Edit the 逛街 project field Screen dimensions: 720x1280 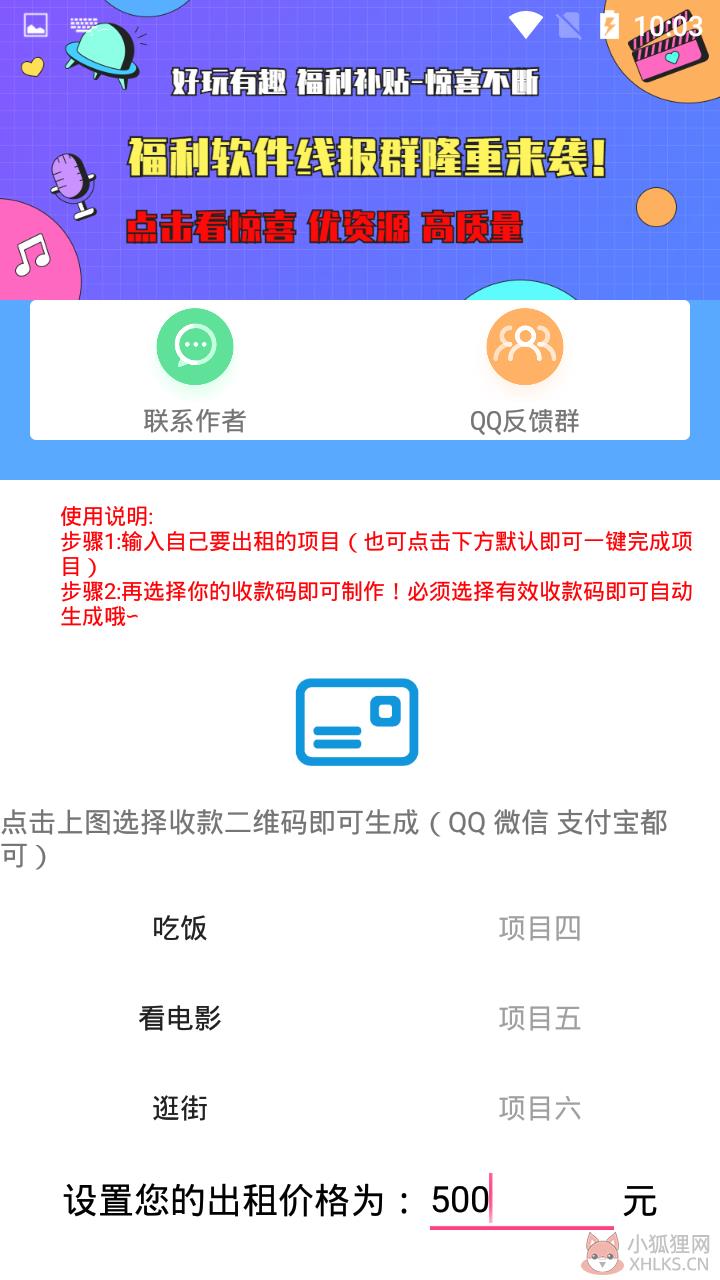point(180,1108)
